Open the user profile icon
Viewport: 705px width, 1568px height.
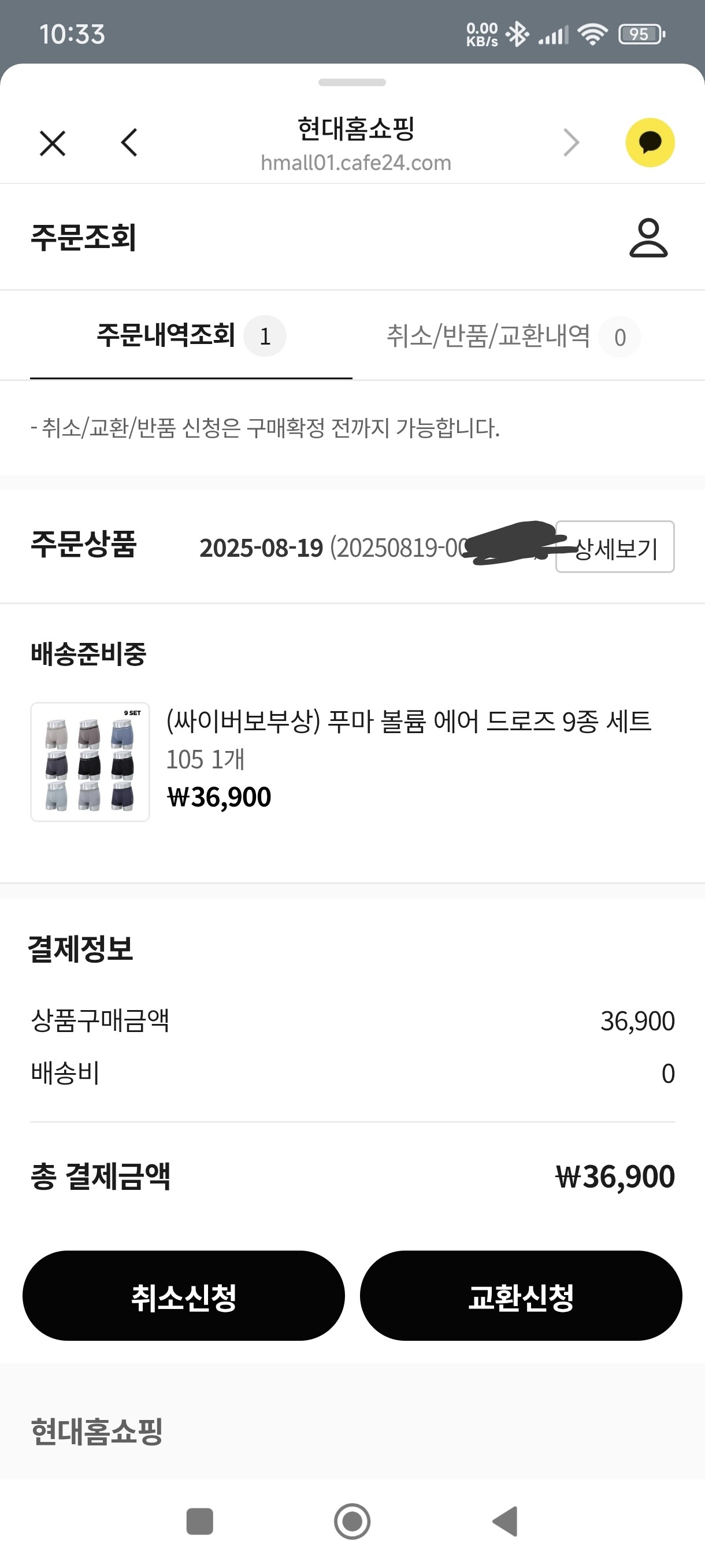point(648,238)
